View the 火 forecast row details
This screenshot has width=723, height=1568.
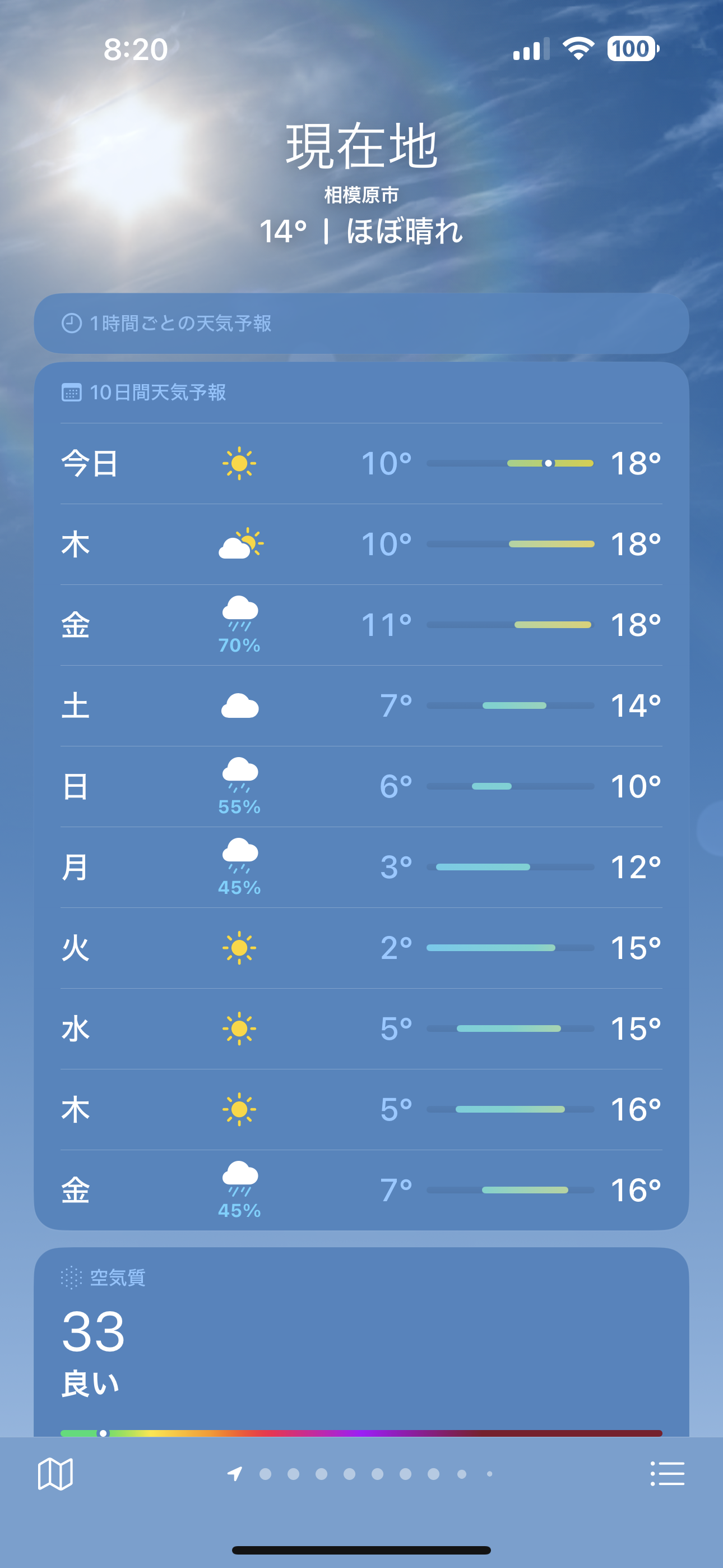click(361, 948)
